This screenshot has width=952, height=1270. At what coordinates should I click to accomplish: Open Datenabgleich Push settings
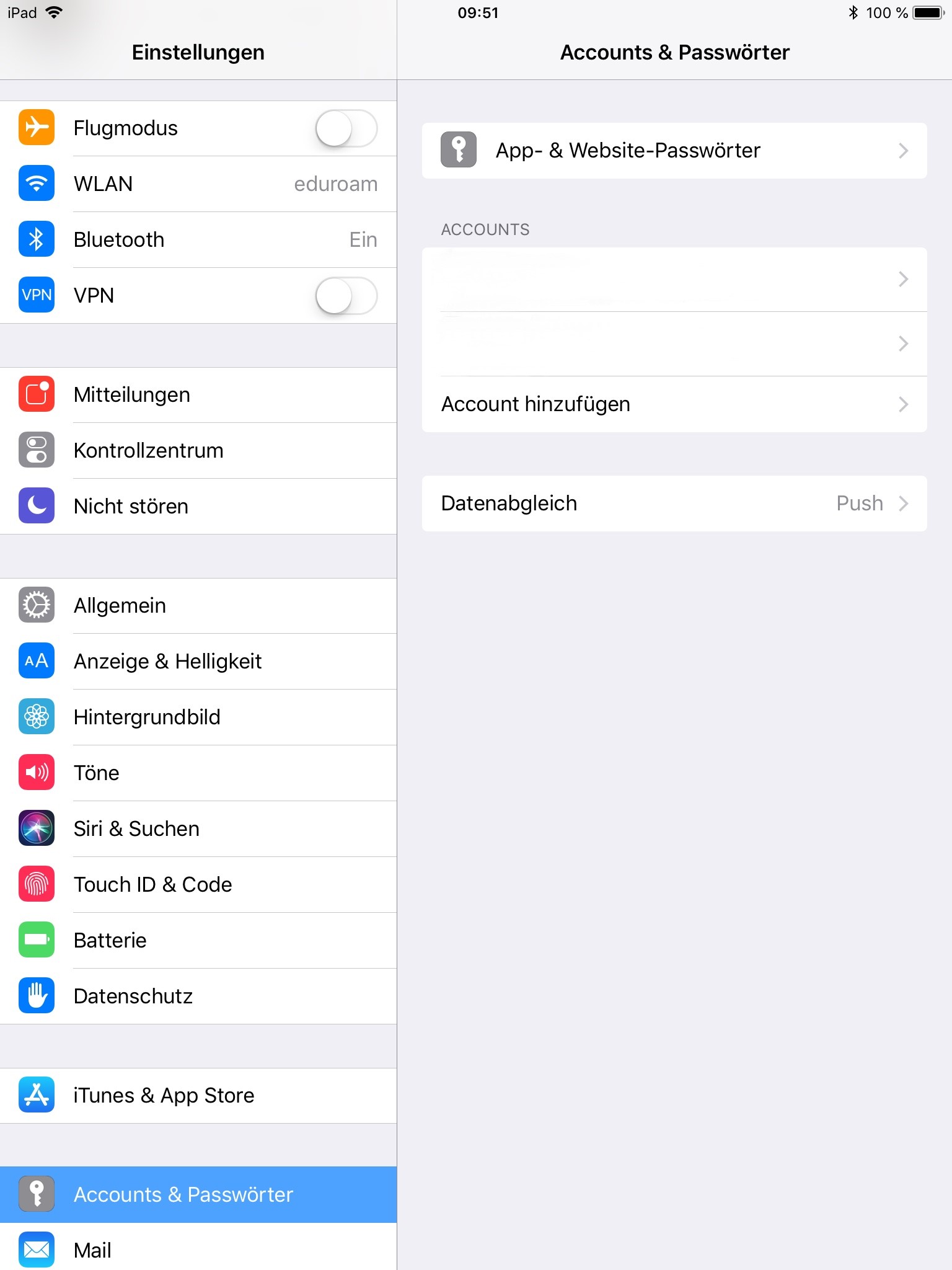point(674,504)
